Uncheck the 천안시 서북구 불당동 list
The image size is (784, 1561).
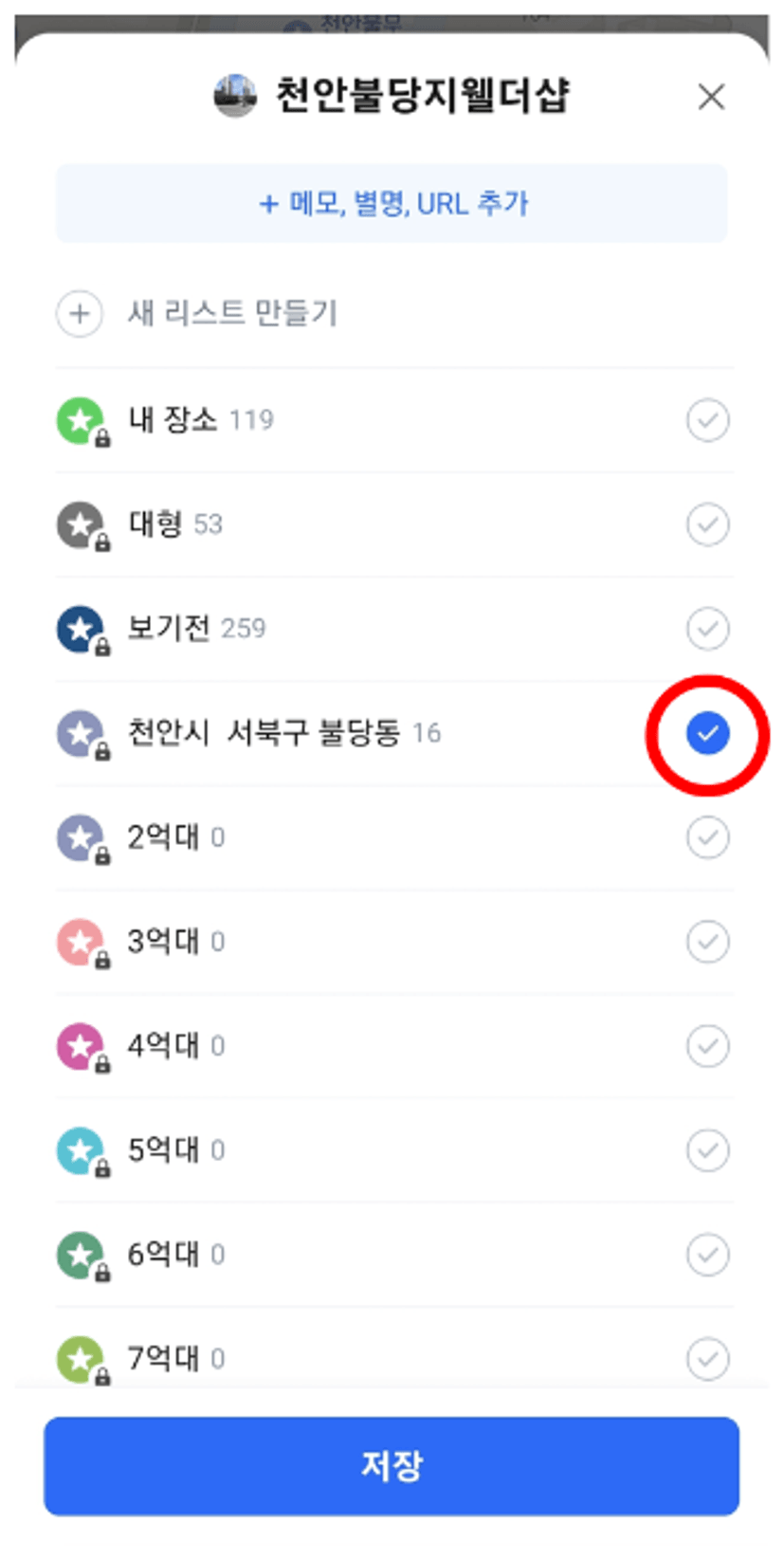click(x=707, y=733)
